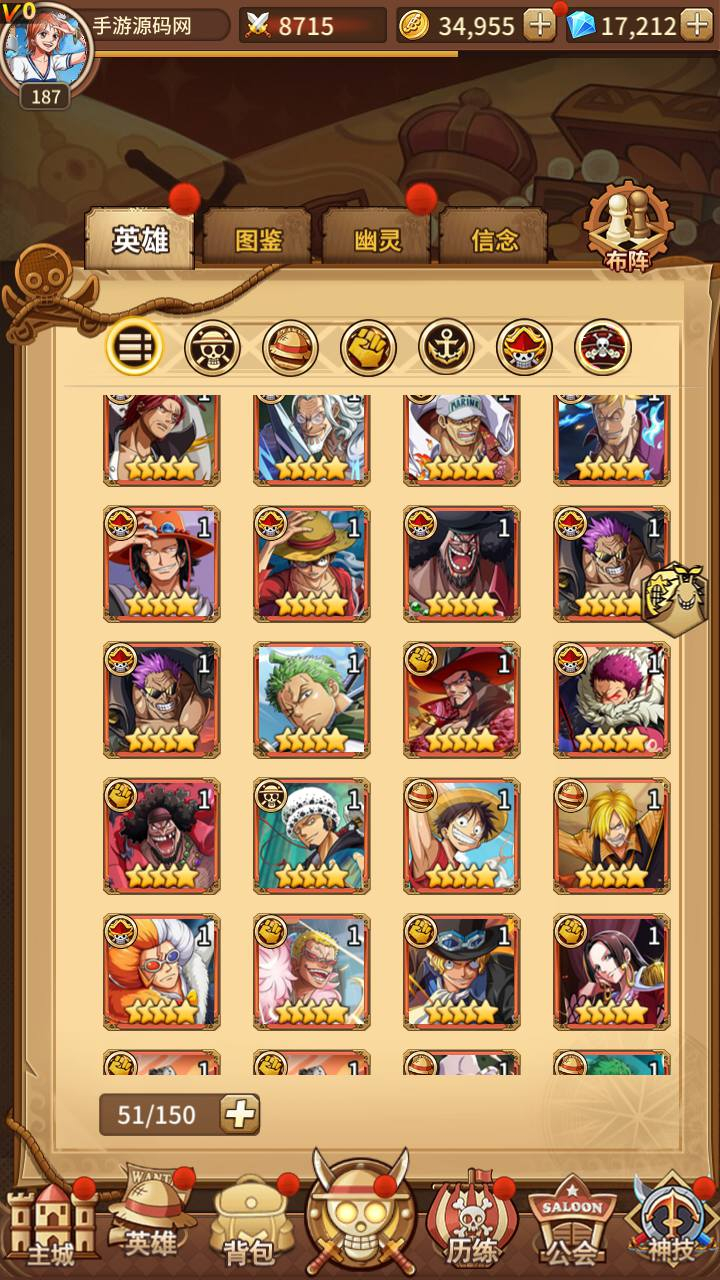Image resolution: width=720 pixels, height=1280 pixels.
Task: Expand hero slots with the 51/150 plus button
Action: (240, 1114)
